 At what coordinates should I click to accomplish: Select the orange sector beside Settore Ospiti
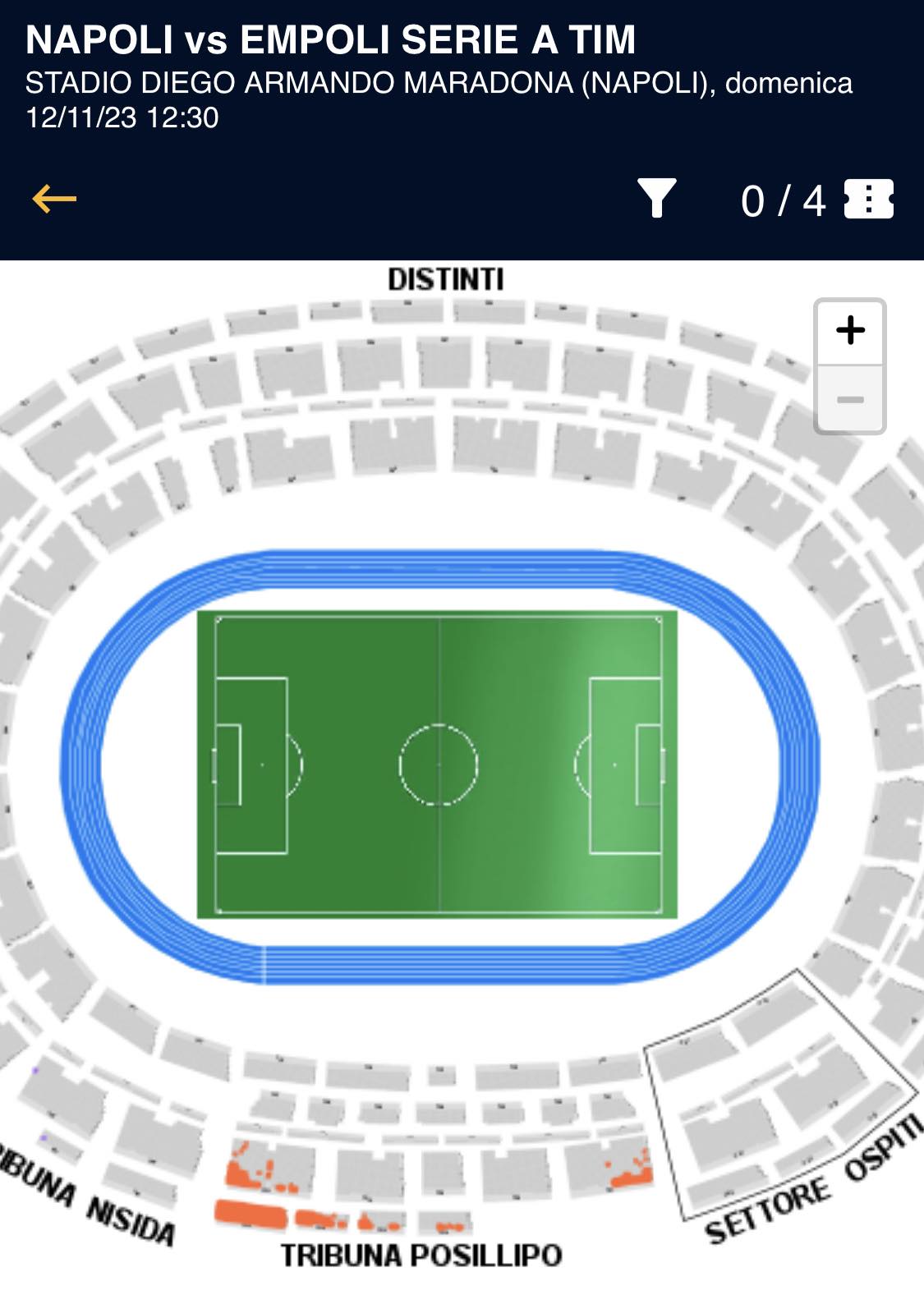tap(631, 1178)
